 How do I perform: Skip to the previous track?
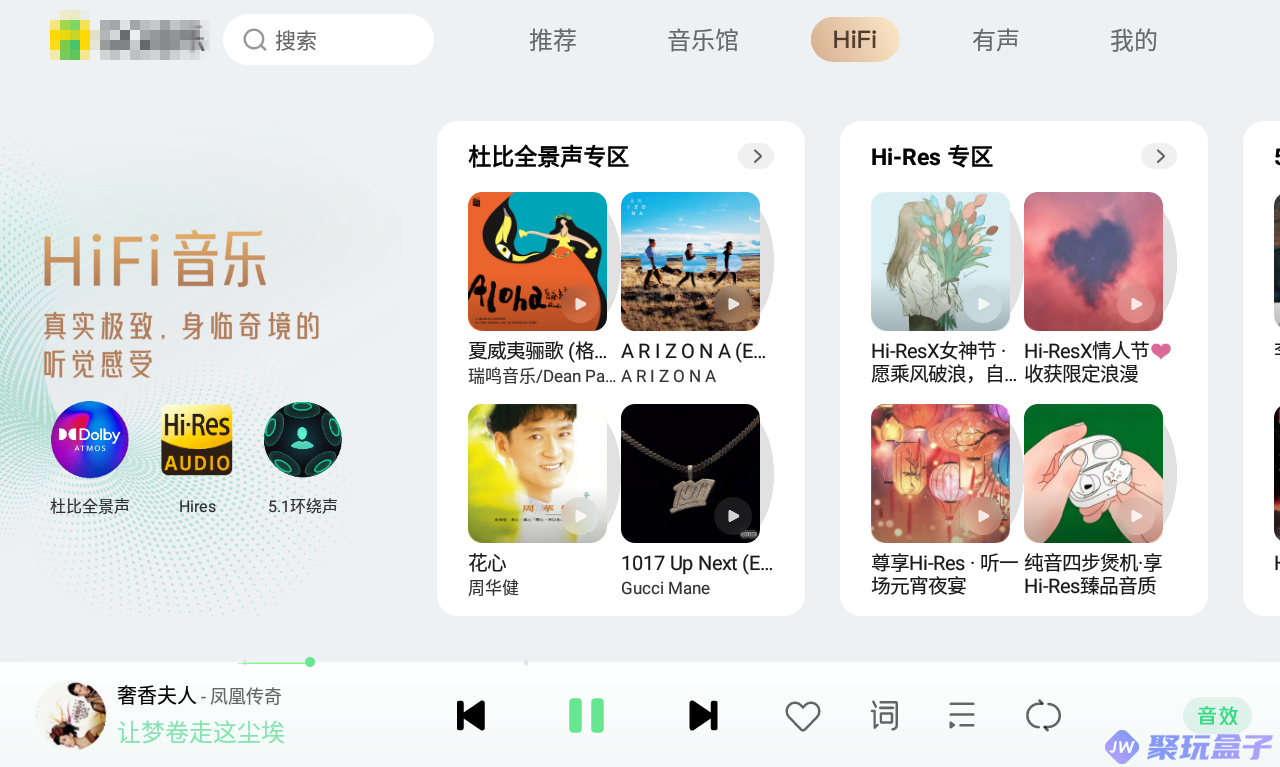coord(470,715)
